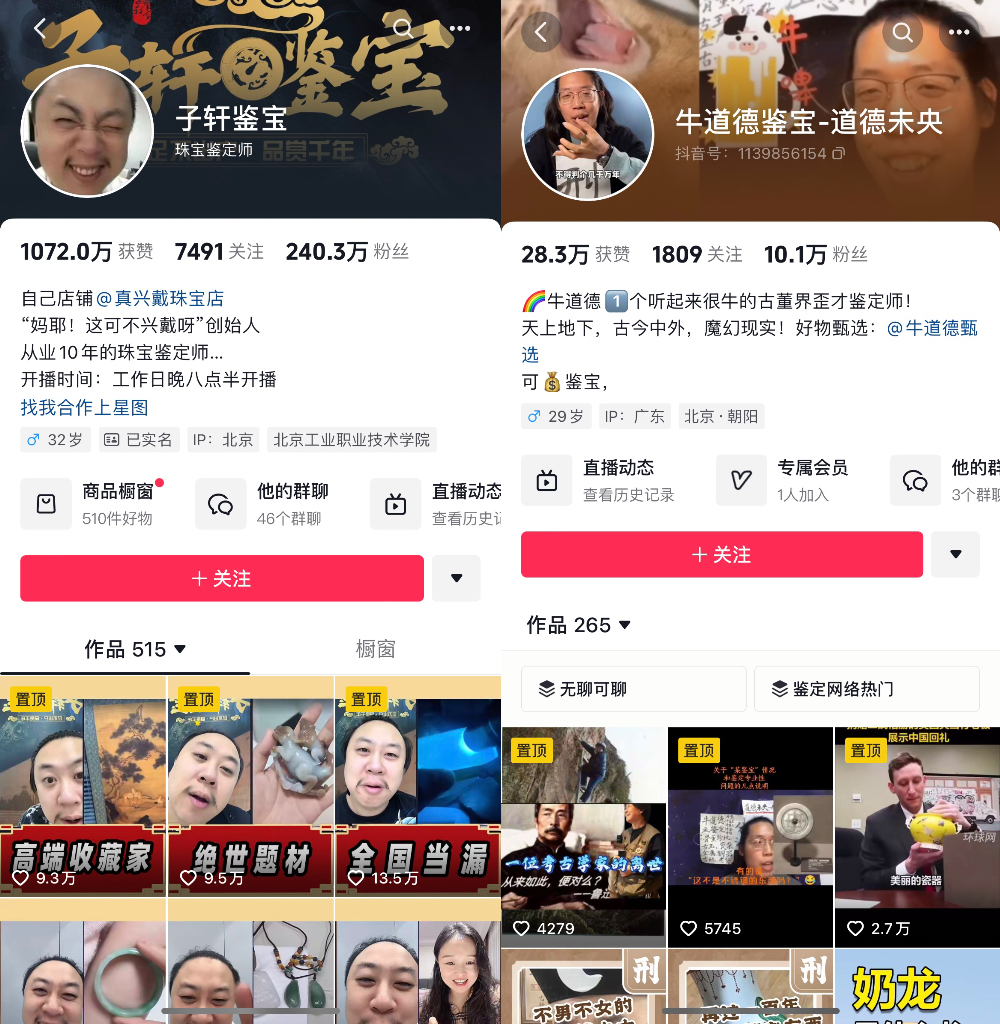Open the 牛道德甄选 link
1000x1024 pixels.
coord(941,328)
